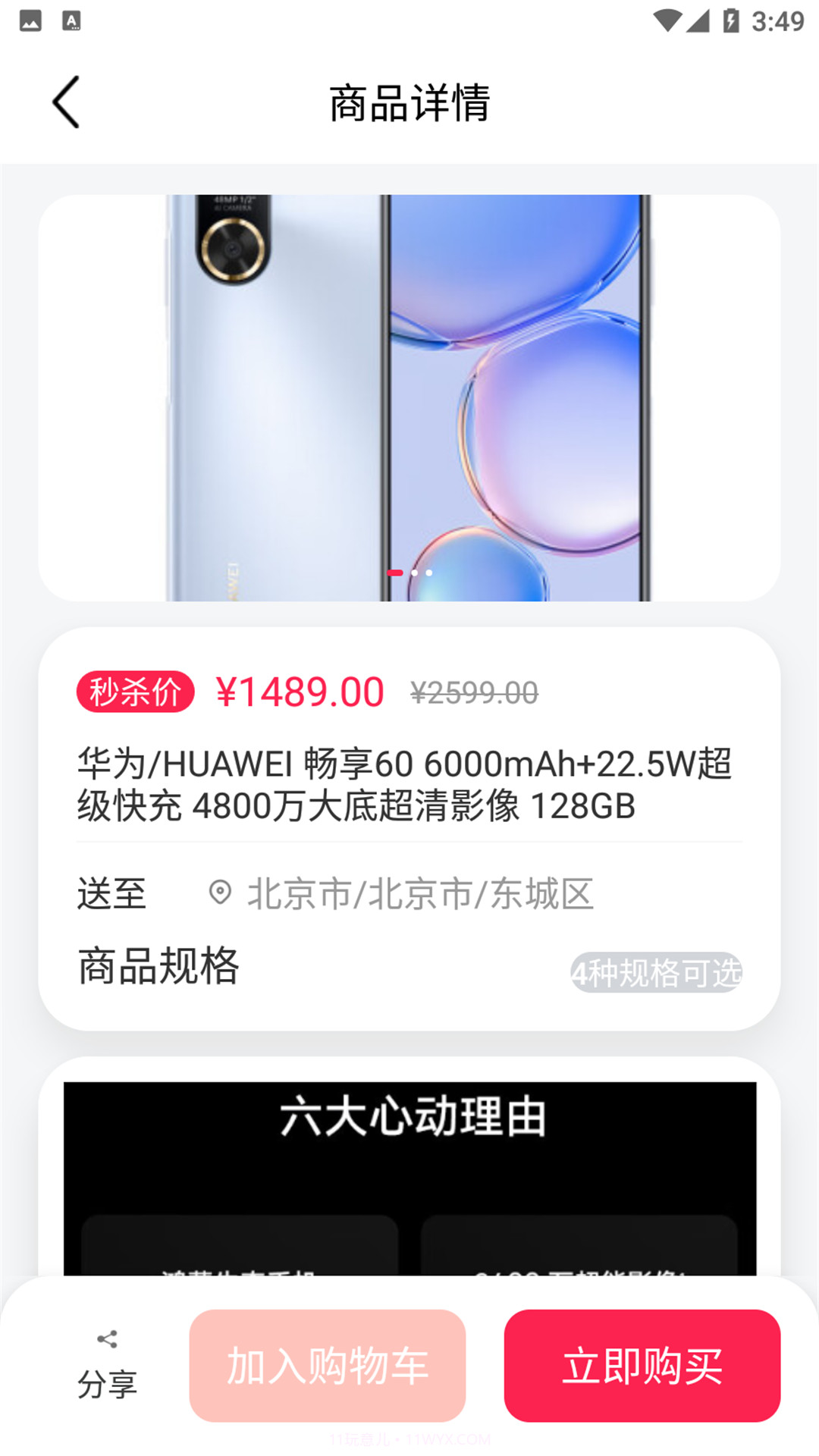Screen dimensions: 819x1456
Task: Select the 商品详情 title bar
Action: pyautogui.click(x=409, y=103)
